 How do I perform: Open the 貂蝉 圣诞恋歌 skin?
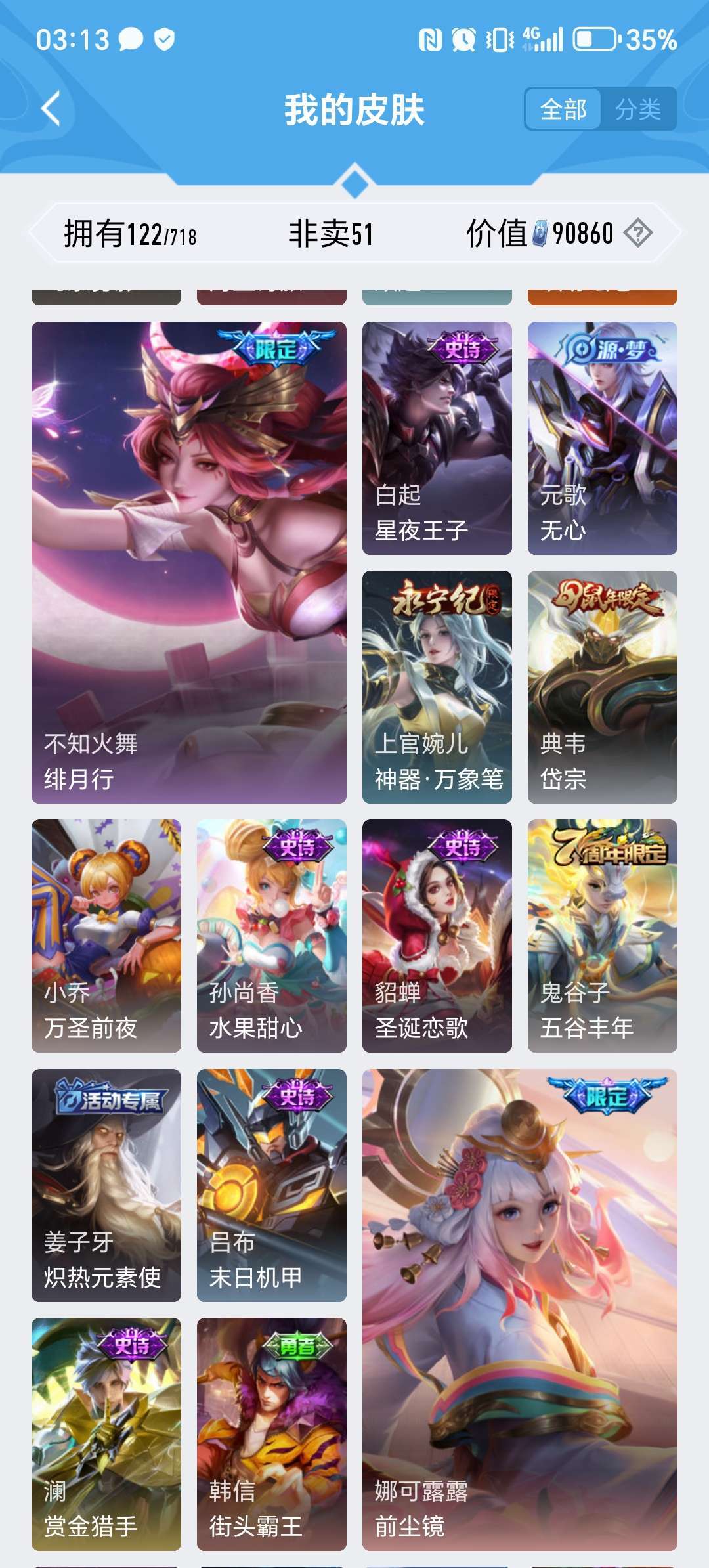(x=437, y=936)
